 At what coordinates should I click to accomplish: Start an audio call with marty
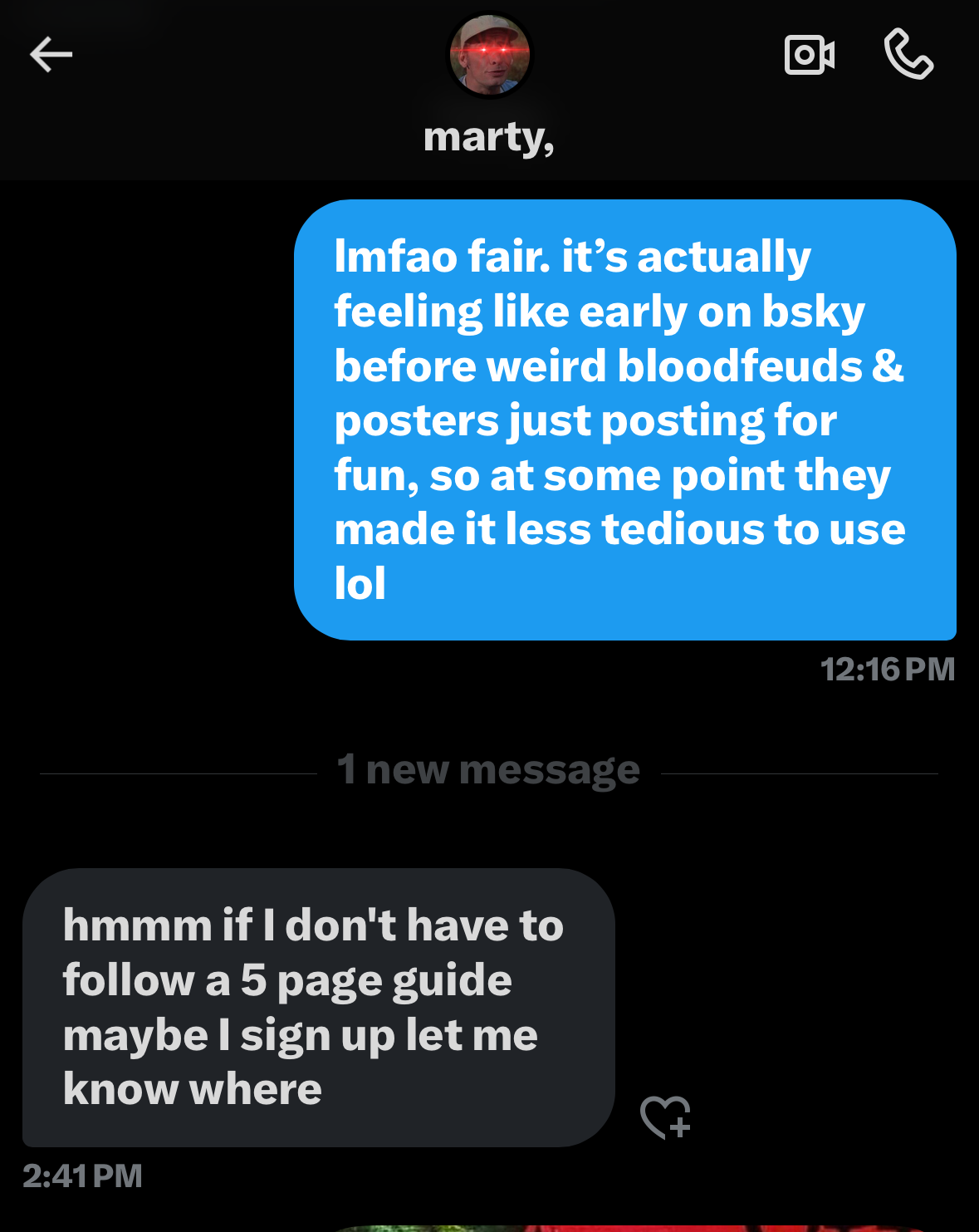(x=908, y=55)
